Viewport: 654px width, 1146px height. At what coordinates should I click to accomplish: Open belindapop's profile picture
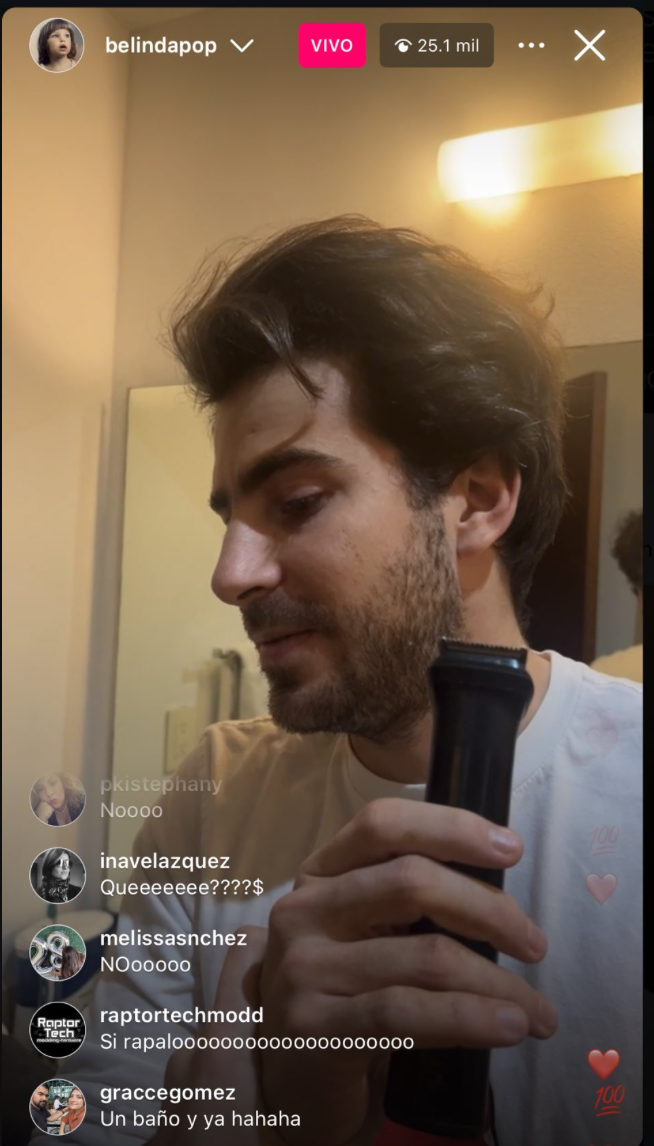(56, 45)
